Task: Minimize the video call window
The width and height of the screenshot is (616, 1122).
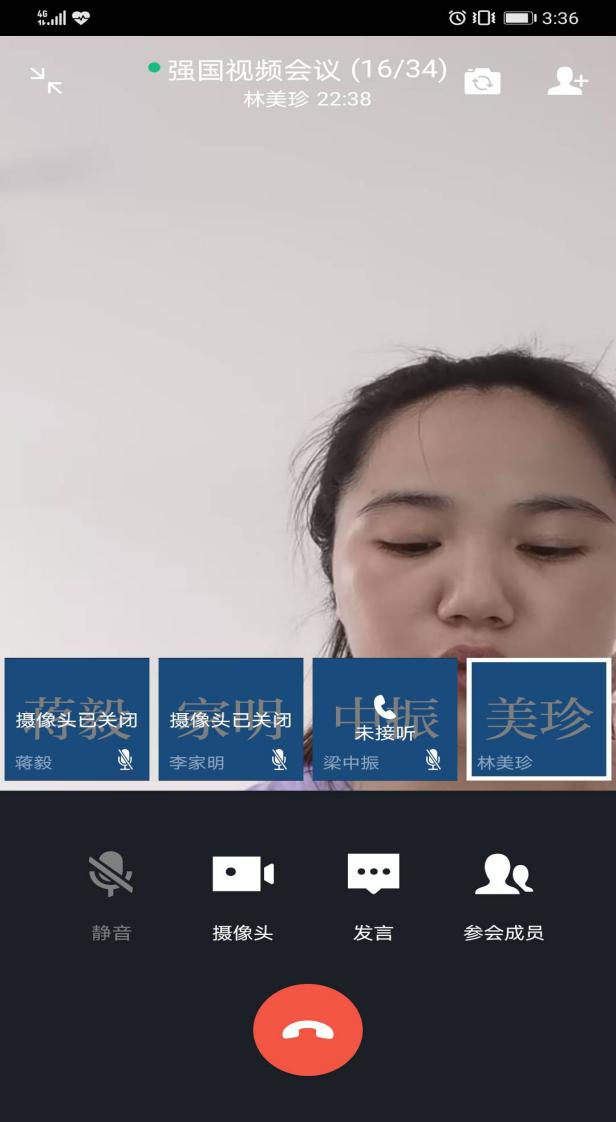Action: click(46, 80)
